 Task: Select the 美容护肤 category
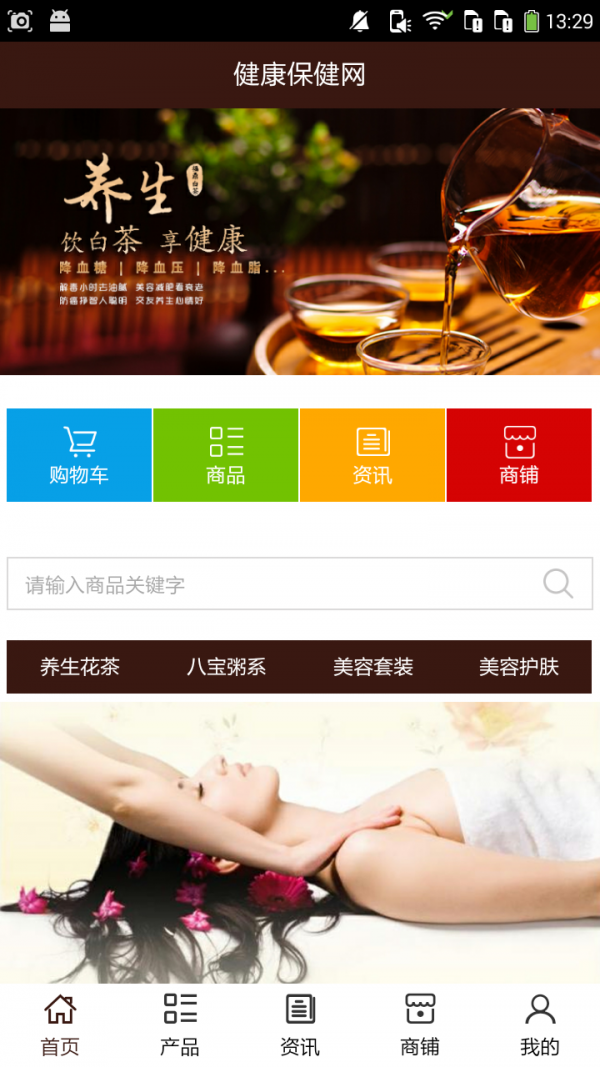click(518, 667)
